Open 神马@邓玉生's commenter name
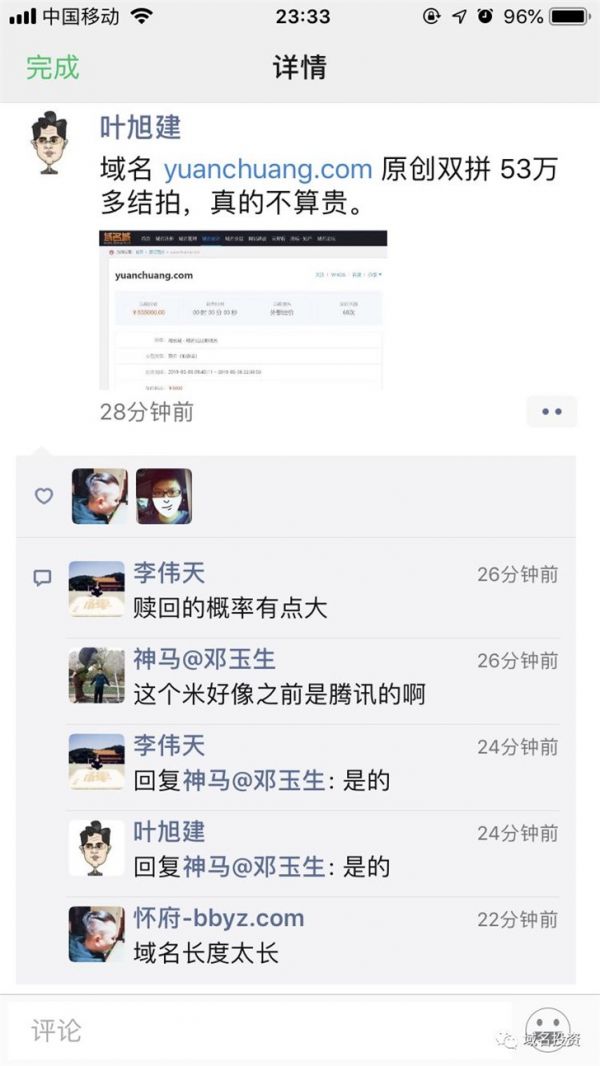This screenshot has width=600, height=1066. click(204, 660)
